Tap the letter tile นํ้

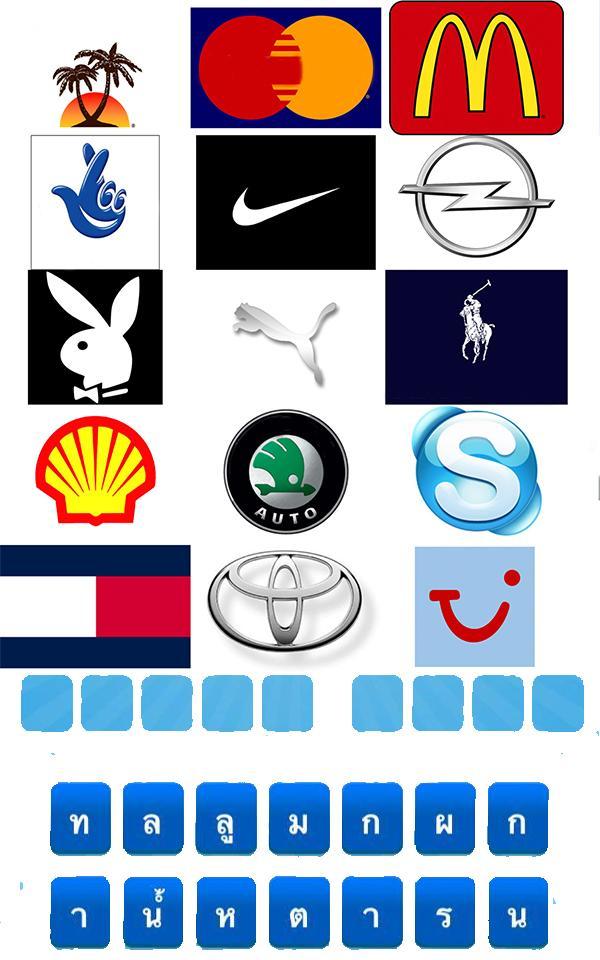click(152, 912)
